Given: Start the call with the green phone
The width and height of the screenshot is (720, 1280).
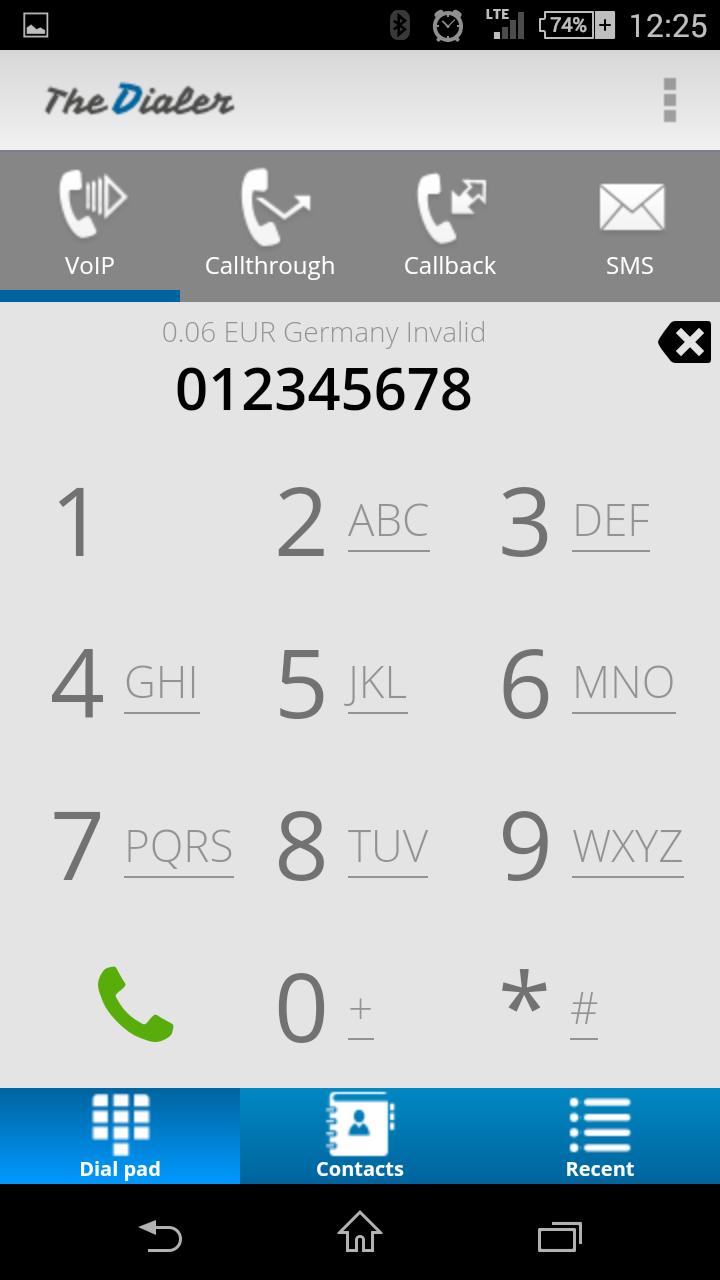Looking at the screenshot, I should tap(135, 1005).
